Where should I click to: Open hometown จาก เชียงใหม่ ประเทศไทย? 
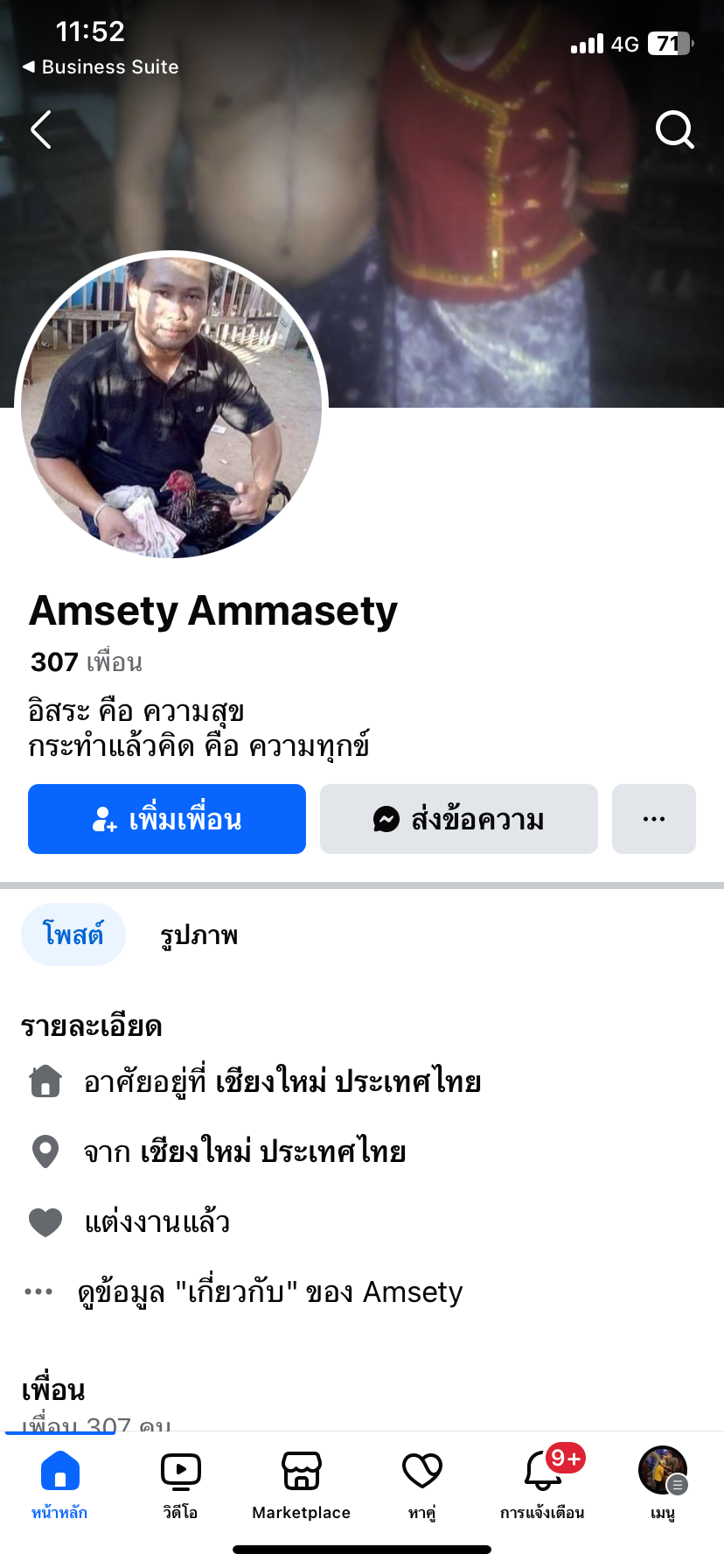[245, 1151]
